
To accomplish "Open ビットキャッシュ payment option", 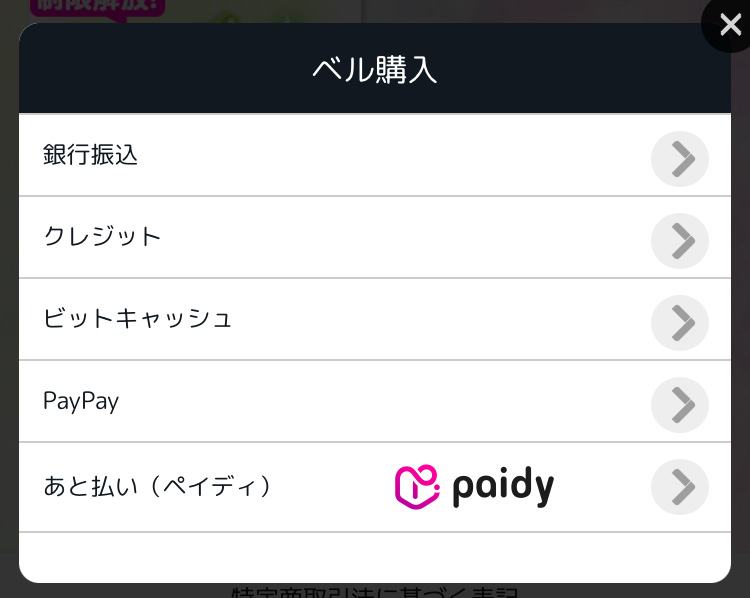I will (x=375, y=320).
